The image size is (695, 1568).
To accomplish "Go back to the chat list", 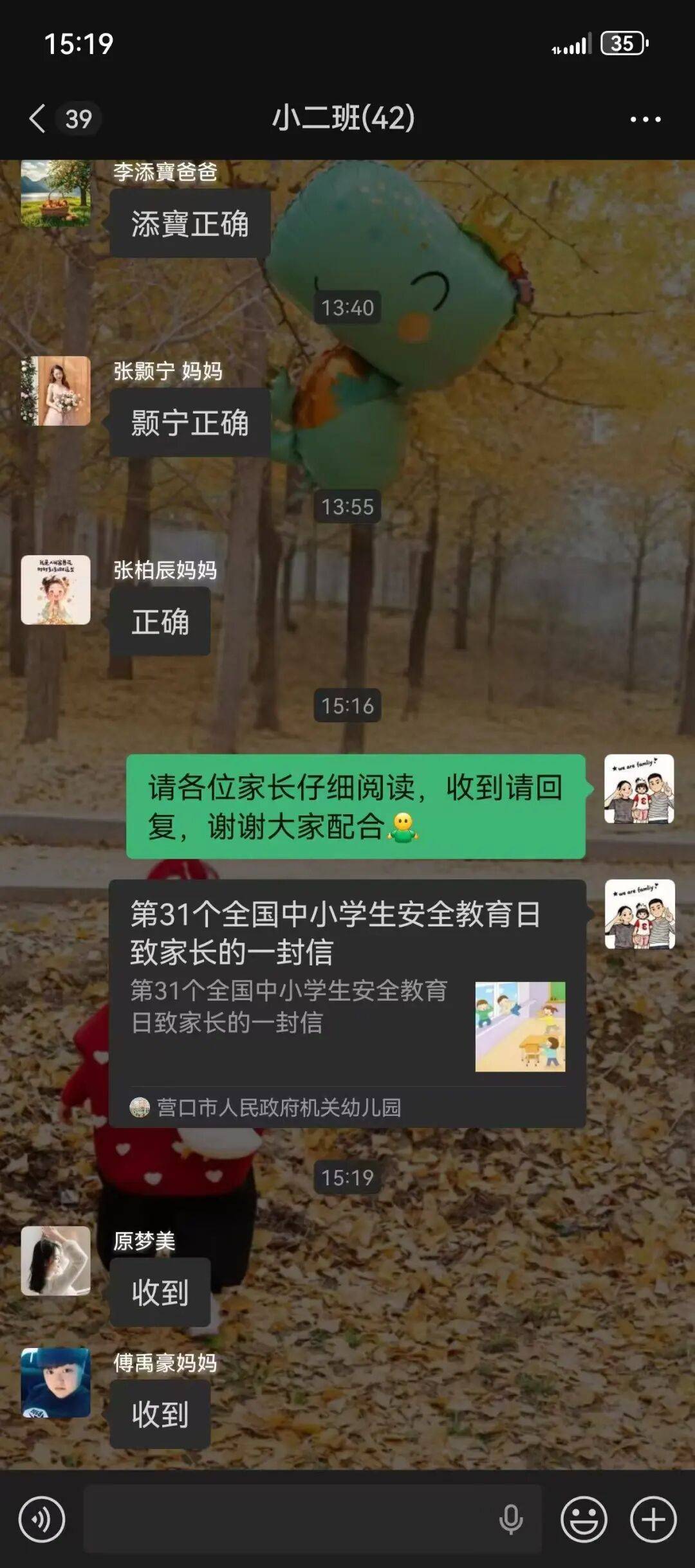I will point(39,119).
